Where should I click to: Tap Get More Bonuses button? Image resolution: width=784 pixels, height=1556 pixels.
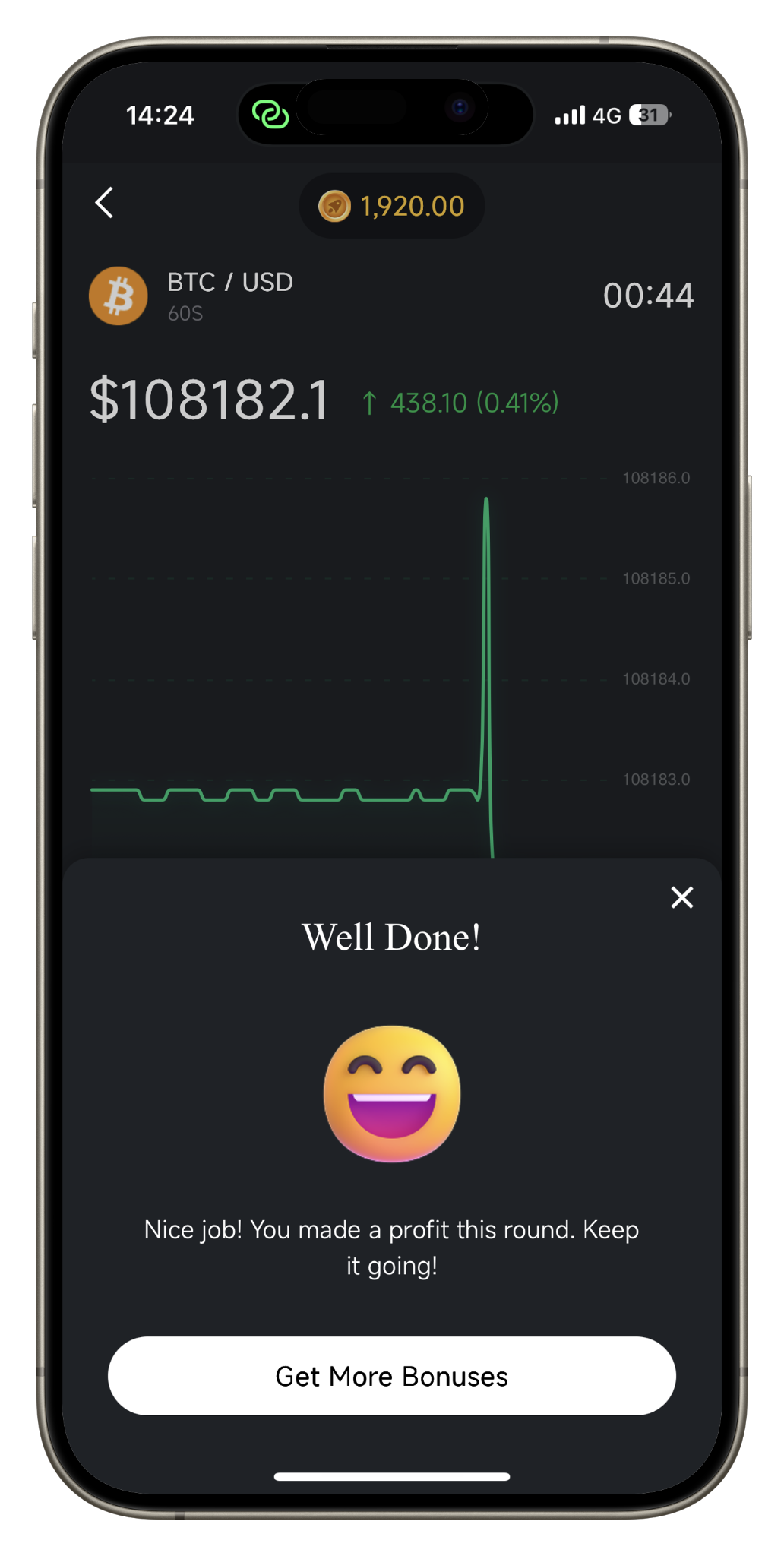[392, 1376]
